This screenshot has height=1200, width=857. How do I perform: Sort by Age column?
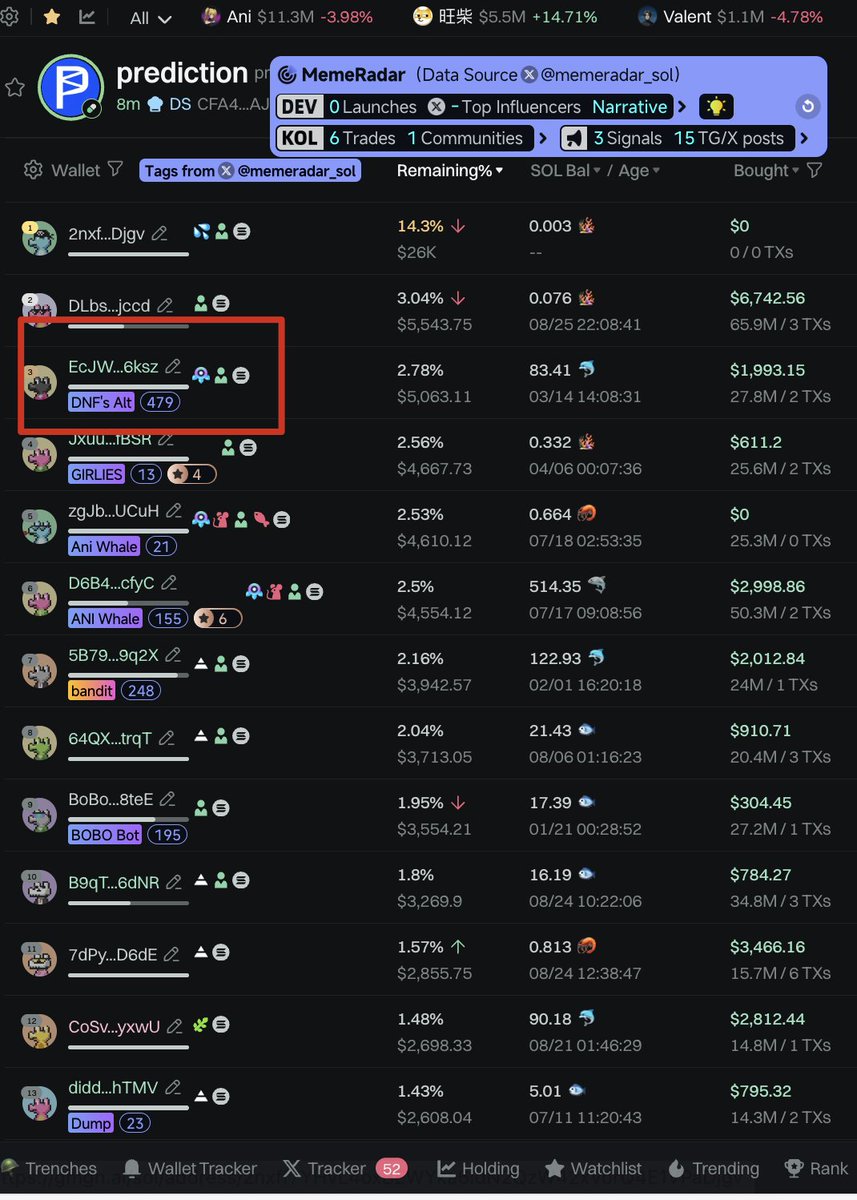pos(638,171)
